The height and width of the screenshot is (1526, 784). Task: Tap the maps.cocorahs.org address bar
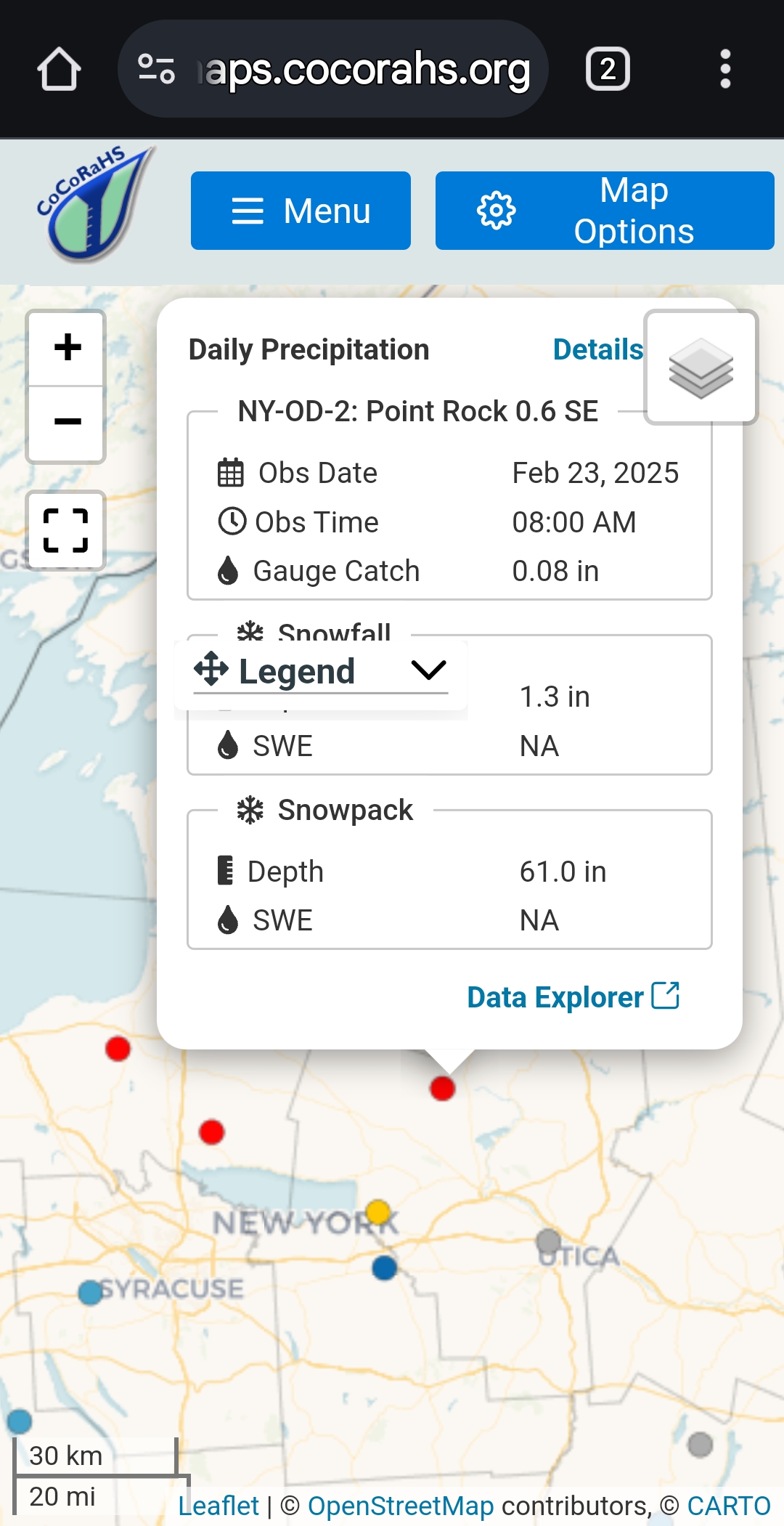(x=332, y=69)
